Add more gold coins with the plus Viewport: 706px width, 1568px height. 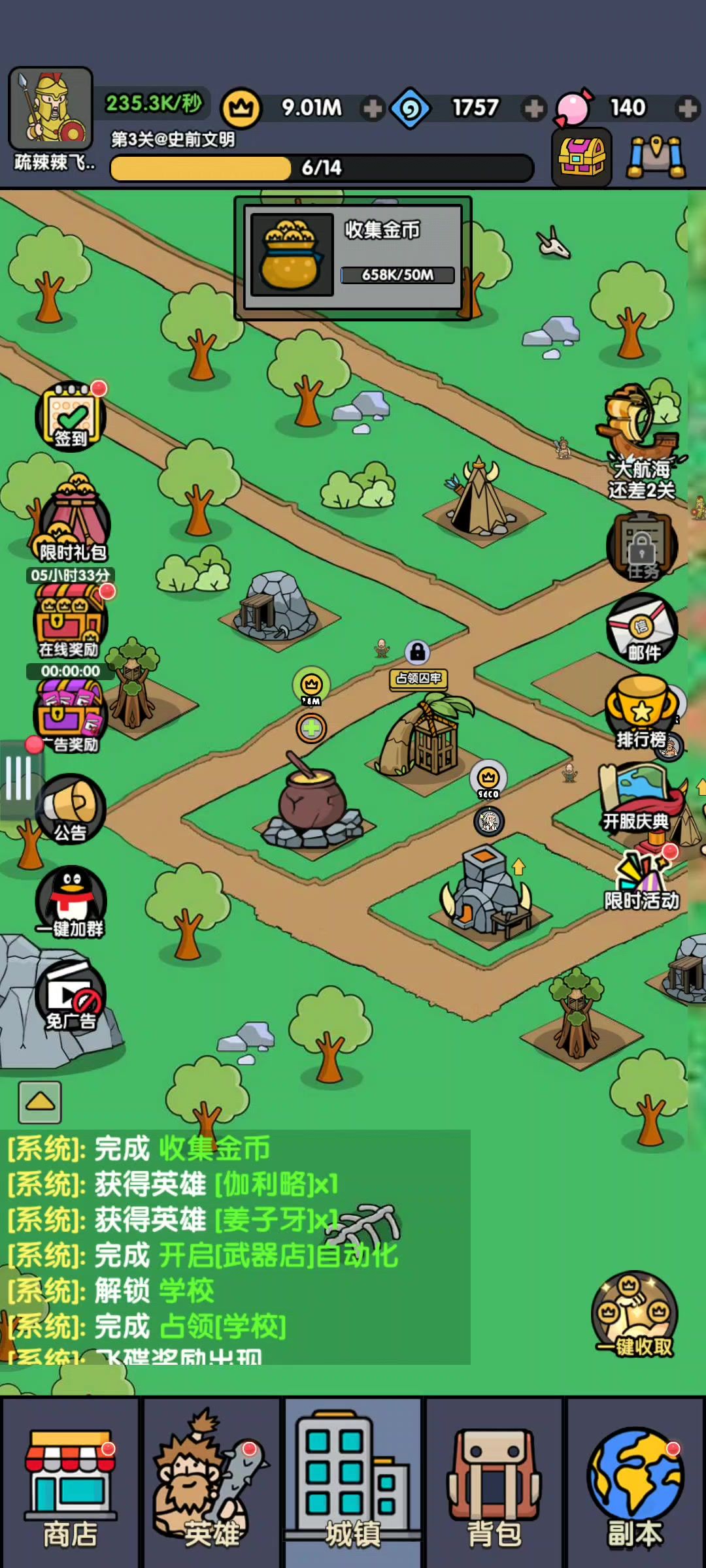(373, 108)
